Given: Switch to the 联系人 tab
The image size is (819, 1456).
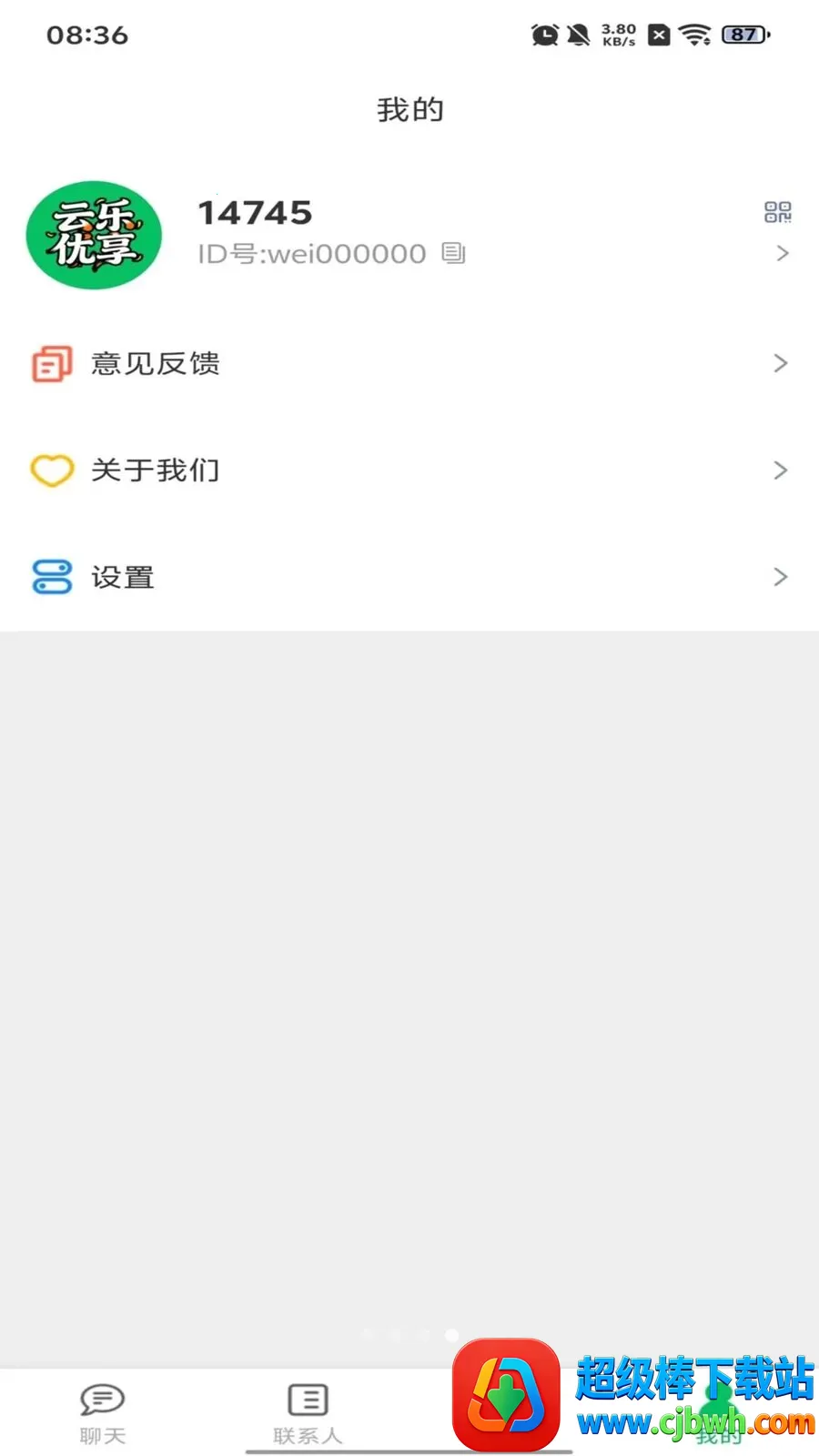Looking at the screenshot, I should pyautogui.click(x=308, y=1414).
